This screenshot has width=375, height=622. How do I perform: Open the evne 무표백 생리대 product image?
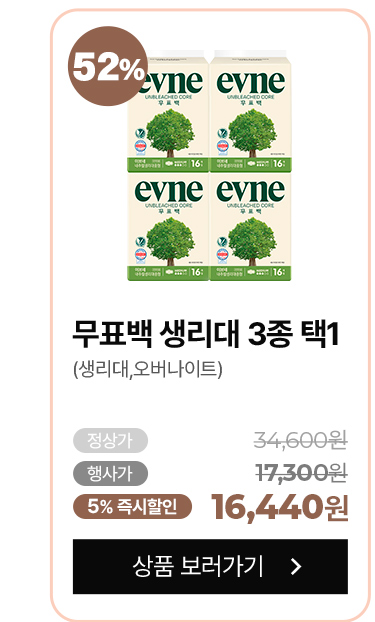click(209, 165)
